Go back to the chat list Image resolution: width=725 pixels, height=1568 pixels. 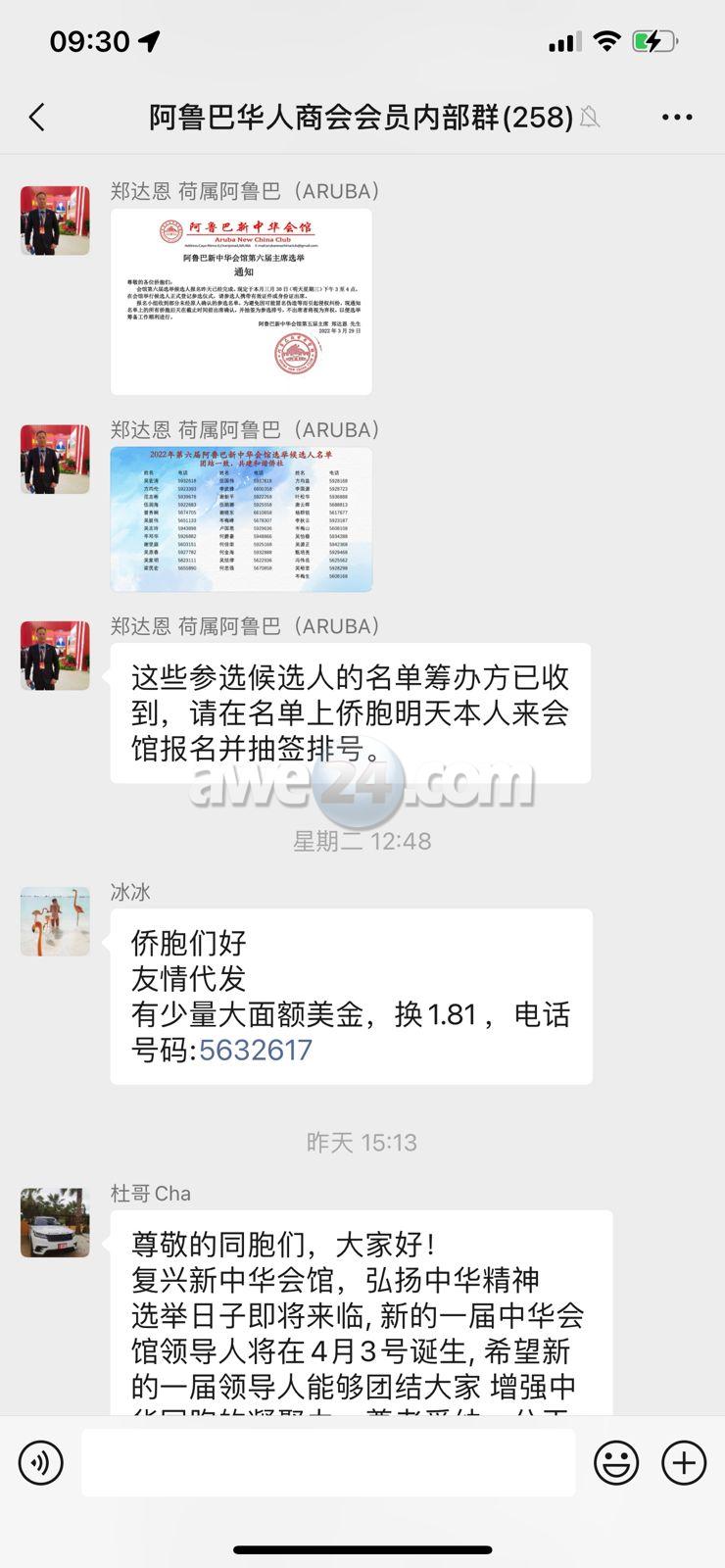pos(37,118)
